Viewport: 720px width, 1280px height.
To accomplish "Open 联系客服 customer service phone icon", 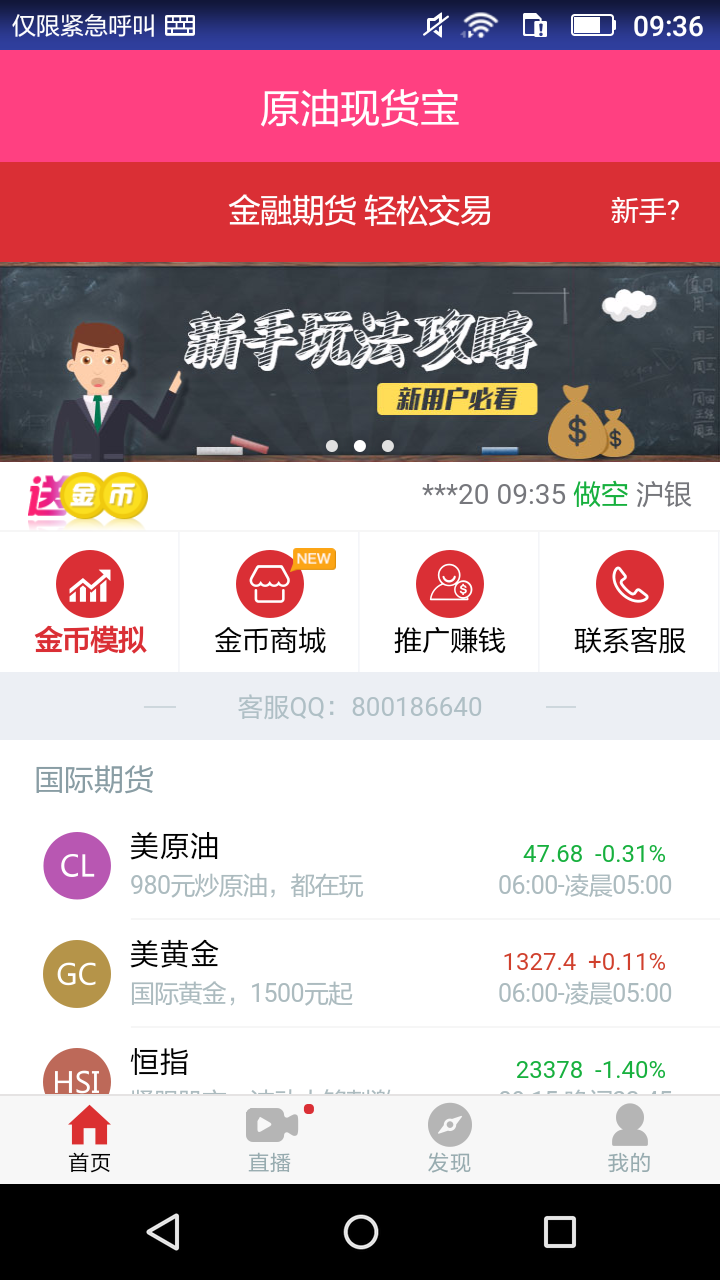I will (629, 583).
